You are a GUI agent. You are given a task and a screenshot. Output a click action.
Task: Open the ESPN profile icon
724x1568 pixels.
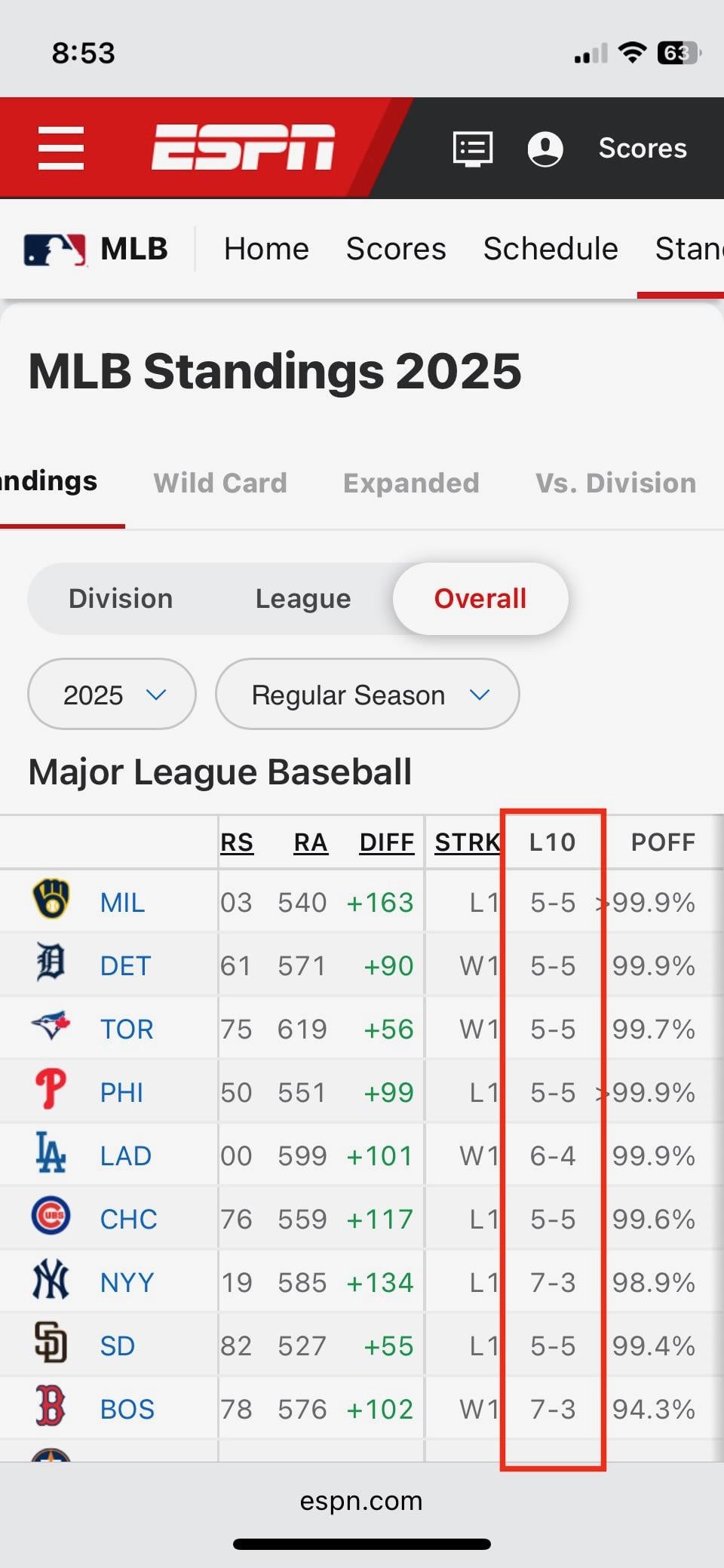tap(545, 149)
